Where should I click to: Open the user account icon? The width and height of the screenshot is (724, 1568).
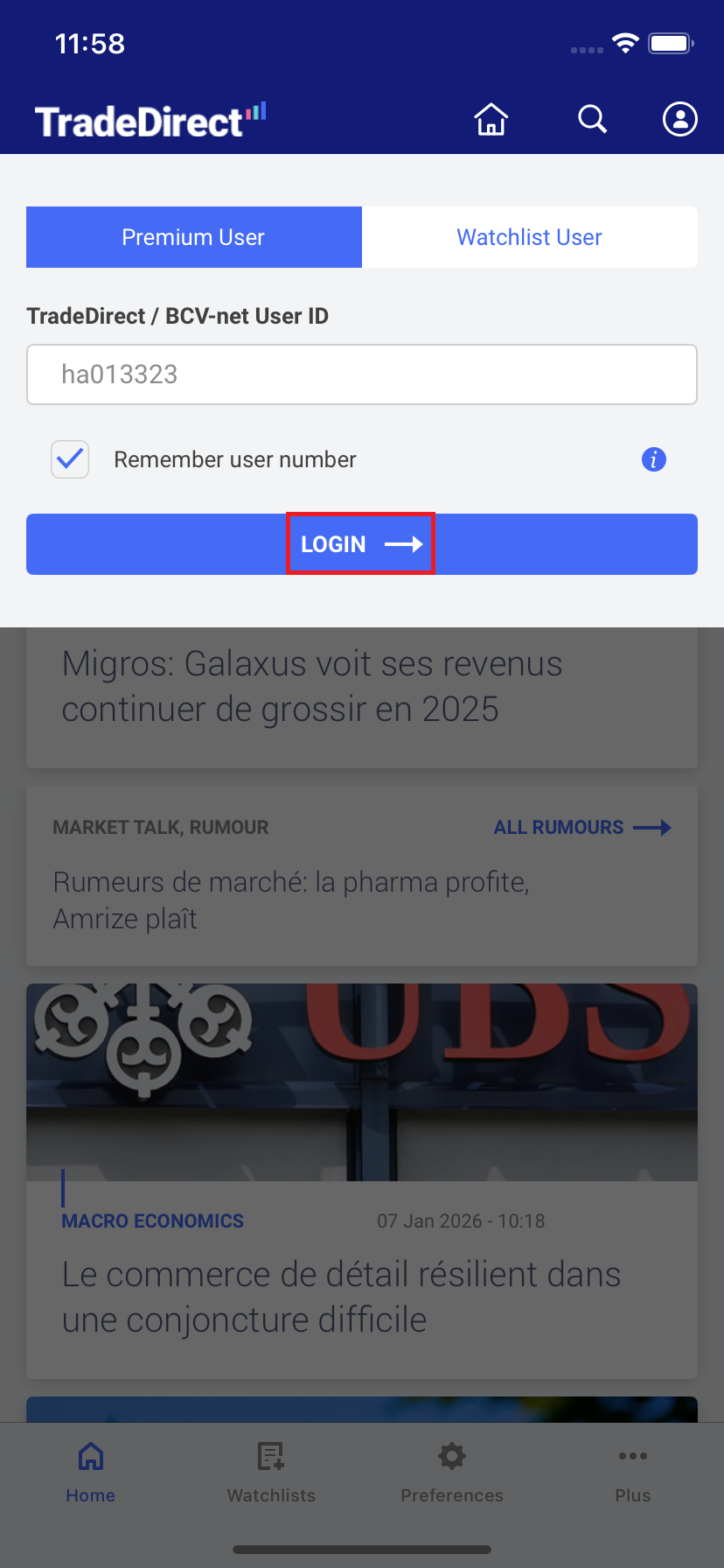(x=679, y=119)
